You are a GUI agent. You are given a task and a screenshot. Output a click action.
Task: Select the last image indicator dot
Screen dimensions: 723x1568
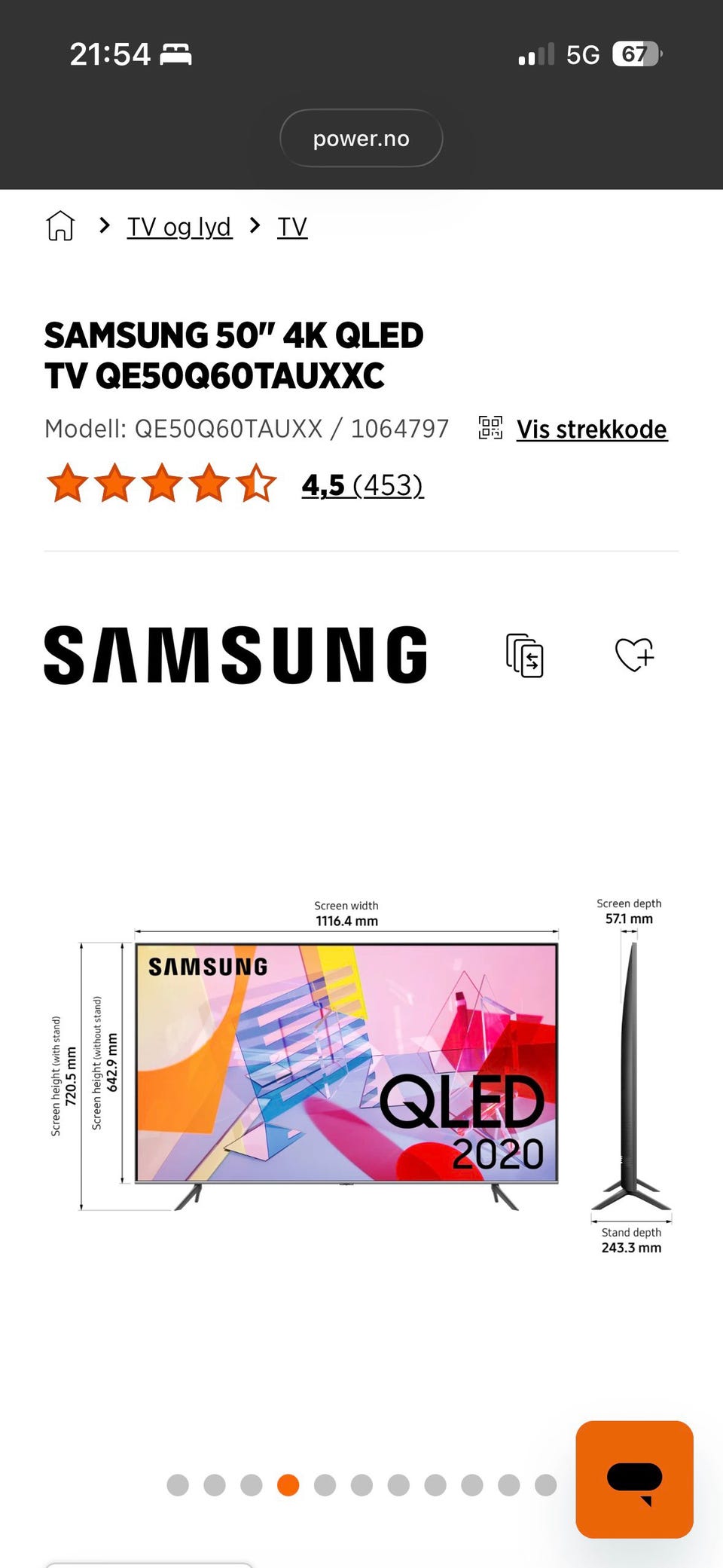click(x=545, y=1485)
